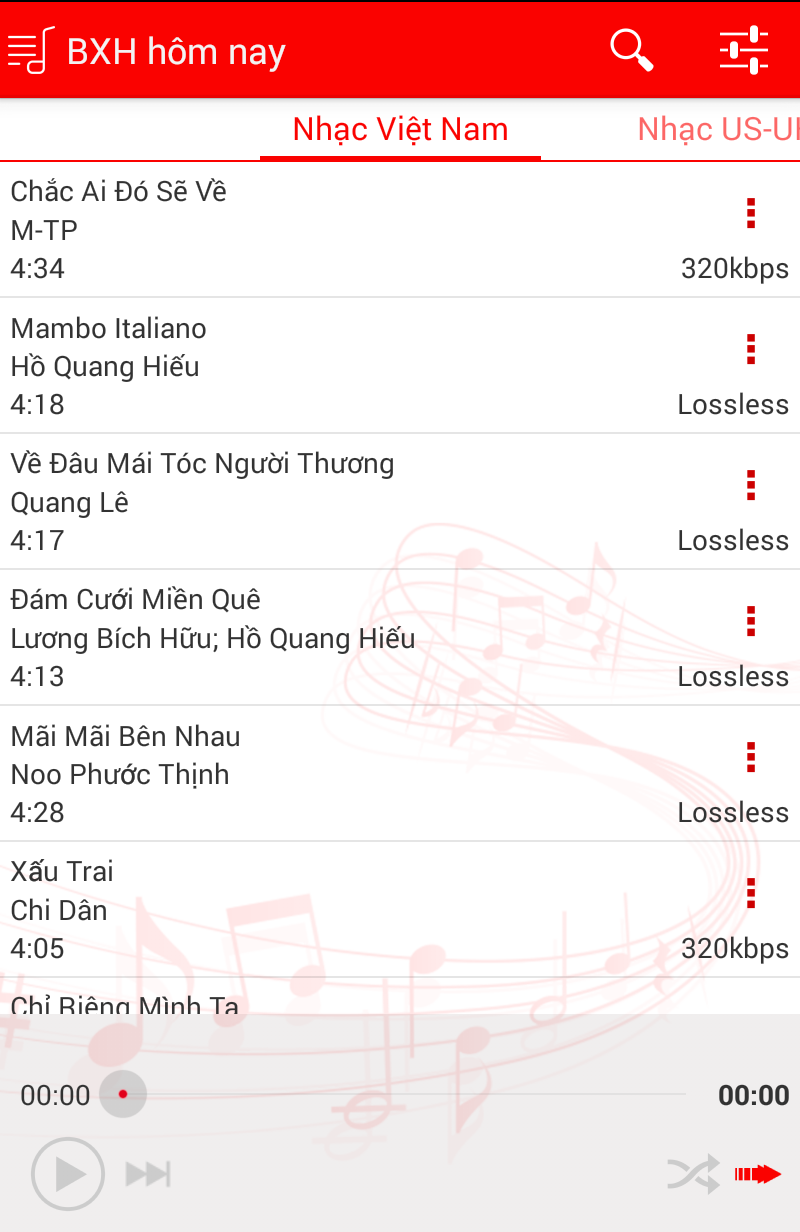
Task: Open the playlist menu icon beside BXH hôm nay
Action: tap(31, 50)
